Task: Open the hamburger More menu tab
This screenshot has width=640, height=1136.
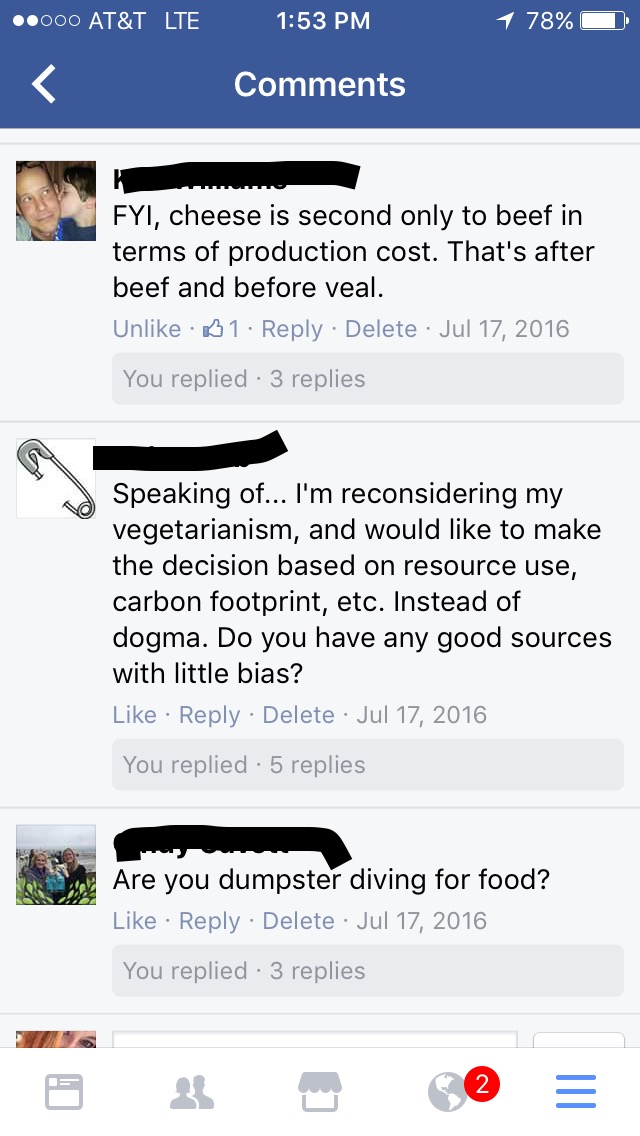Action: click(x=575, y=1092)
